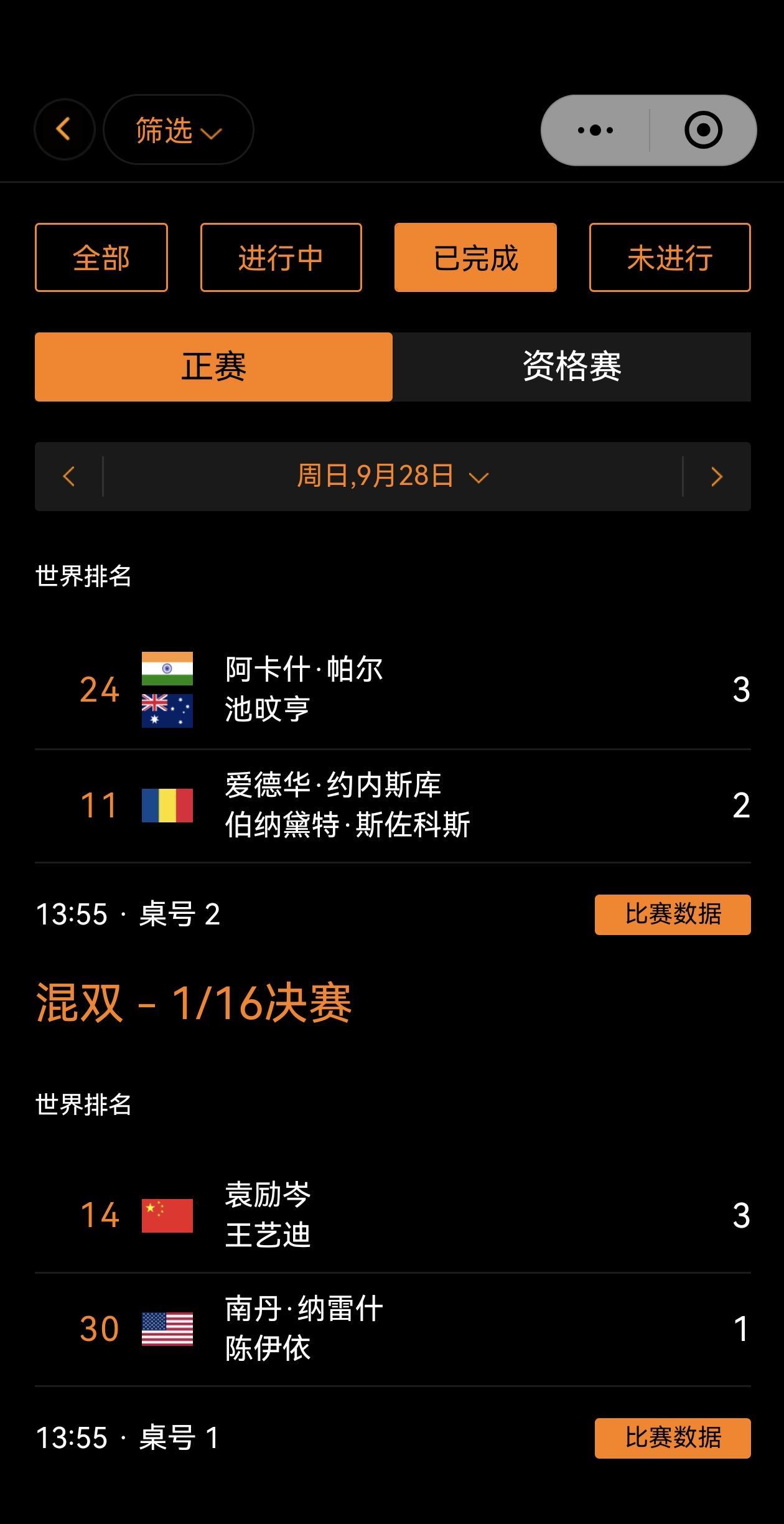Go to the previous date

69,477
